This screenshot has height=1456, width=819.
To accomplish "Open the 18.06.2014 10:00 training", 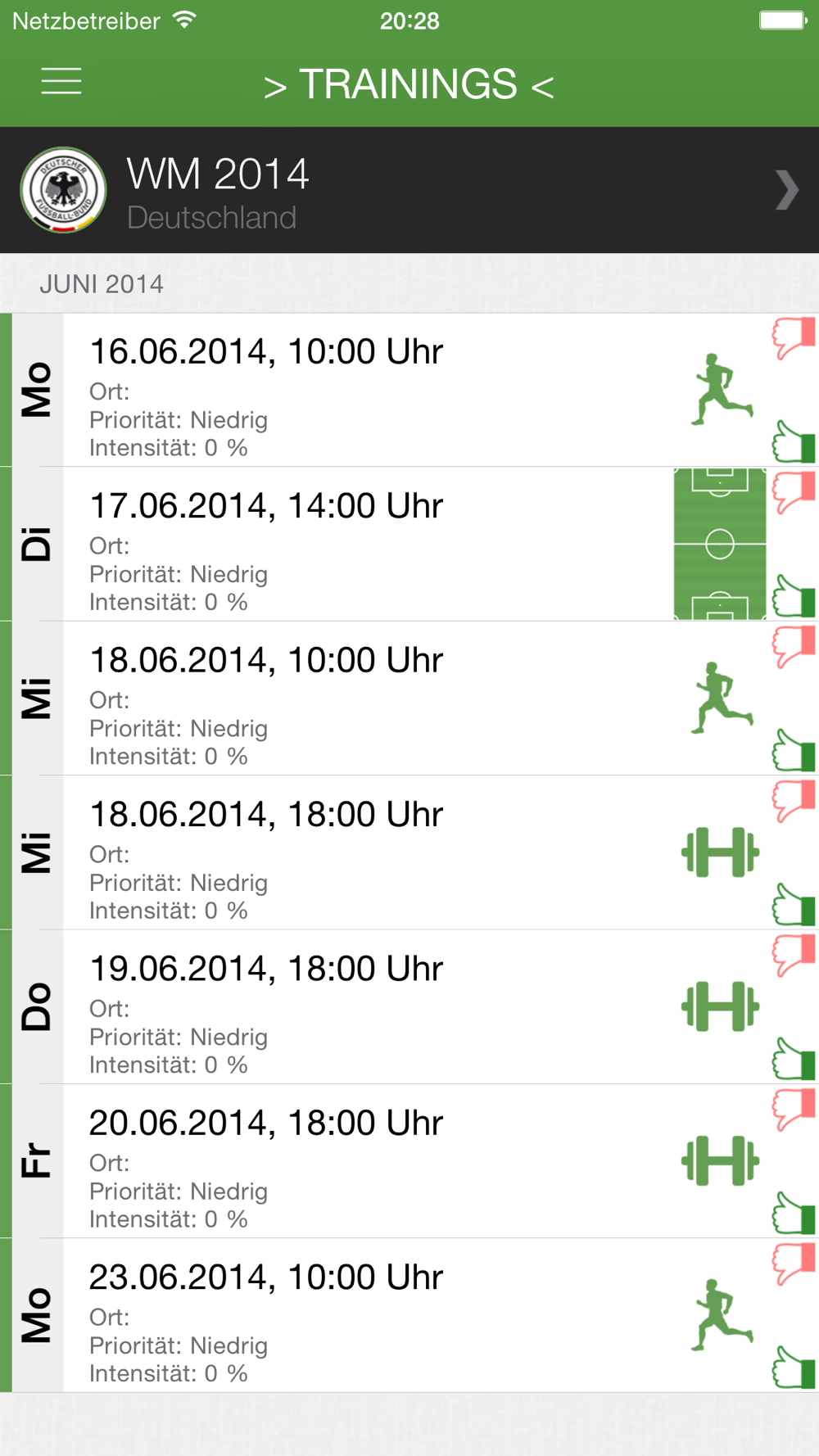I will pyautogui.click(x=409, y=699).
